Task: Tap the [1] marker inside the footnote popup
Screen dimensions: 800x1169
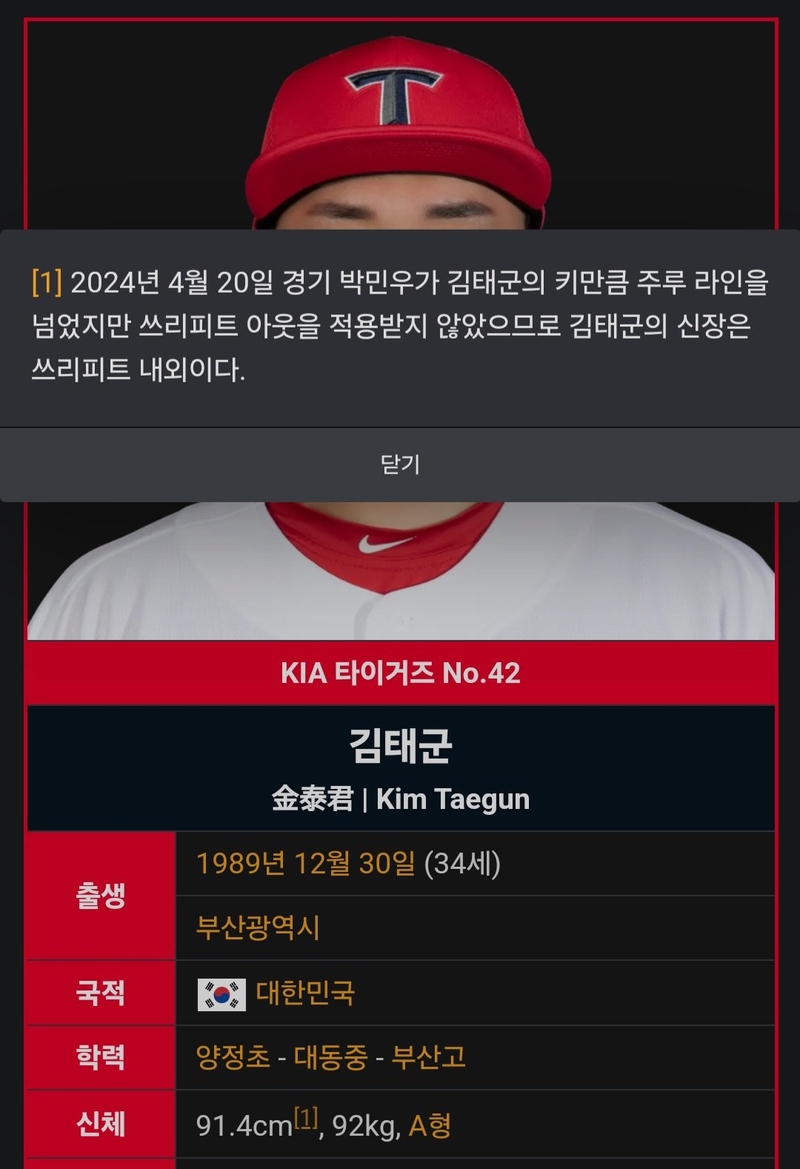Action: click(x=47, y=283)
